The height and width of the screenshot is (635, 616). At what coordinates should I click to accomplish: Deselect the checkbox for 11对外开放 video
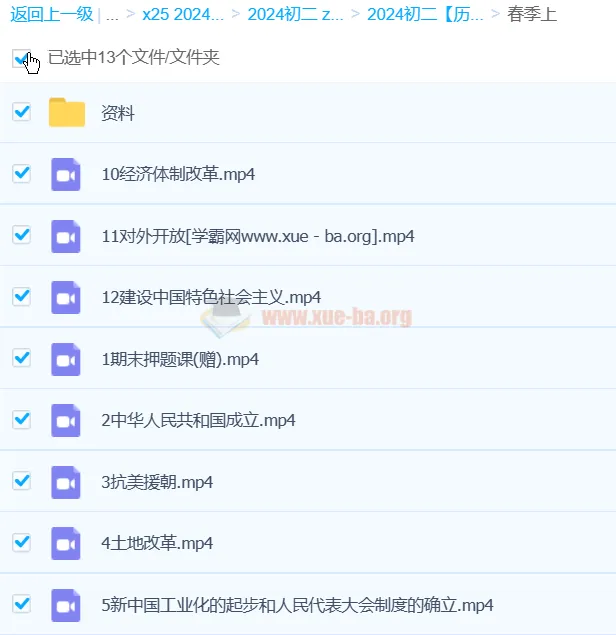(21, 235)
